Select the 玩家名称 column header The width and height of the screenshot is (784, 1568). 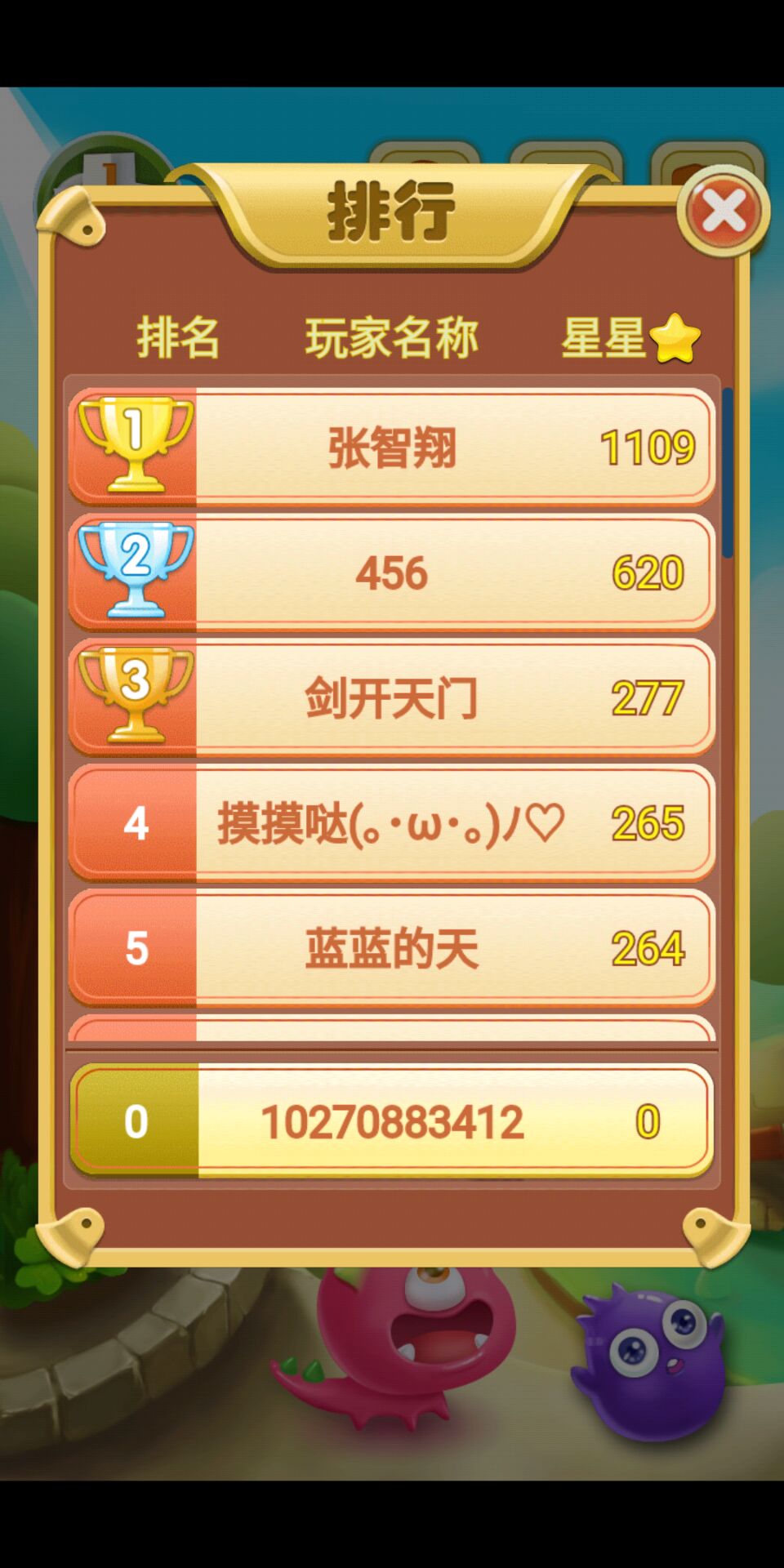392,337
